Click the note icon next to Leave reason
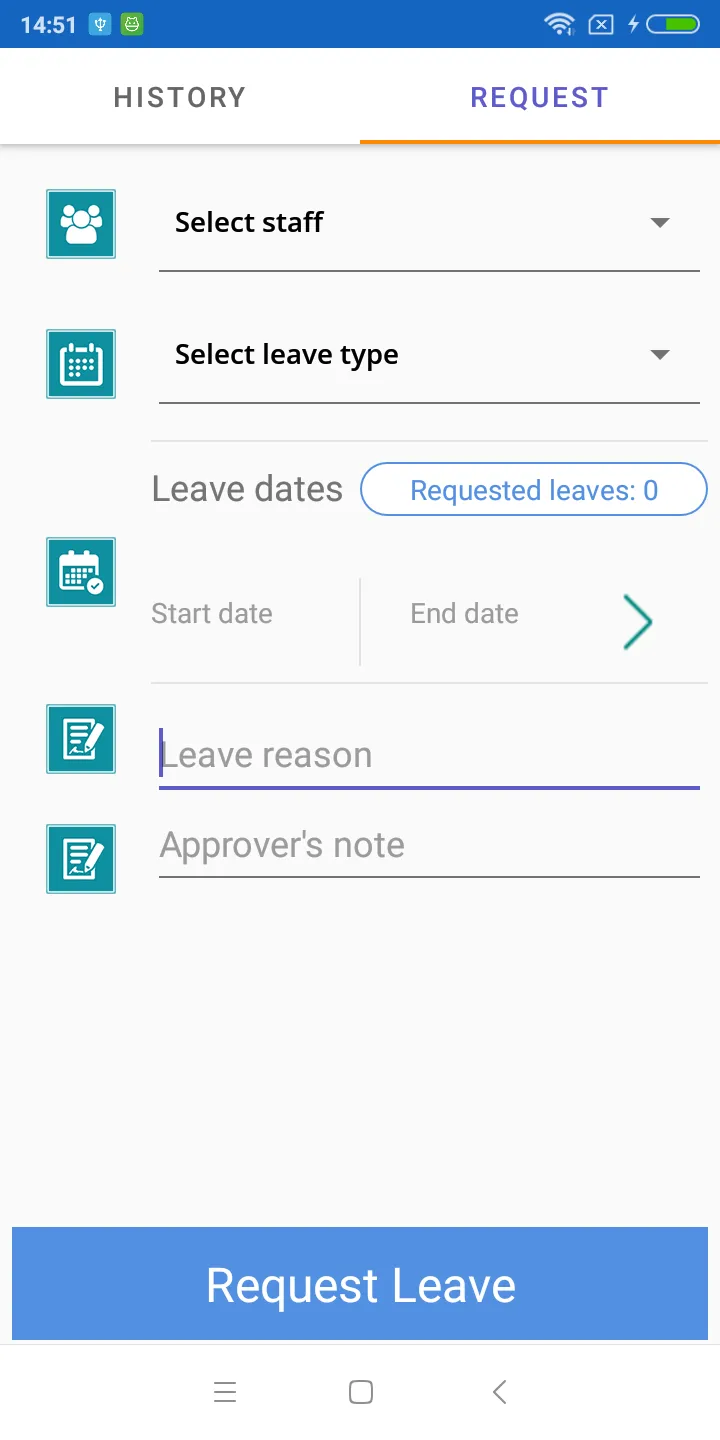Image resolution: width=720 pixels, height=1440 pixels. click(80, 739)
